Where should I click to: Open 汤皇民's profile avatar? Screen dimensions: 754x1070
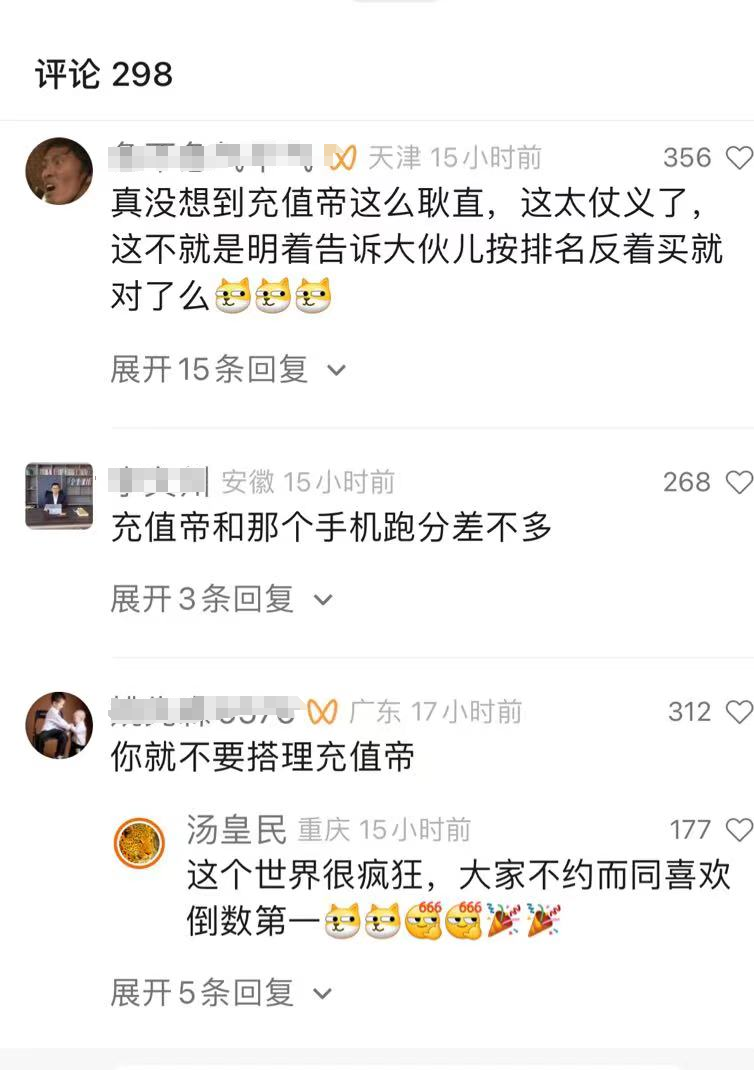(140, 843)
